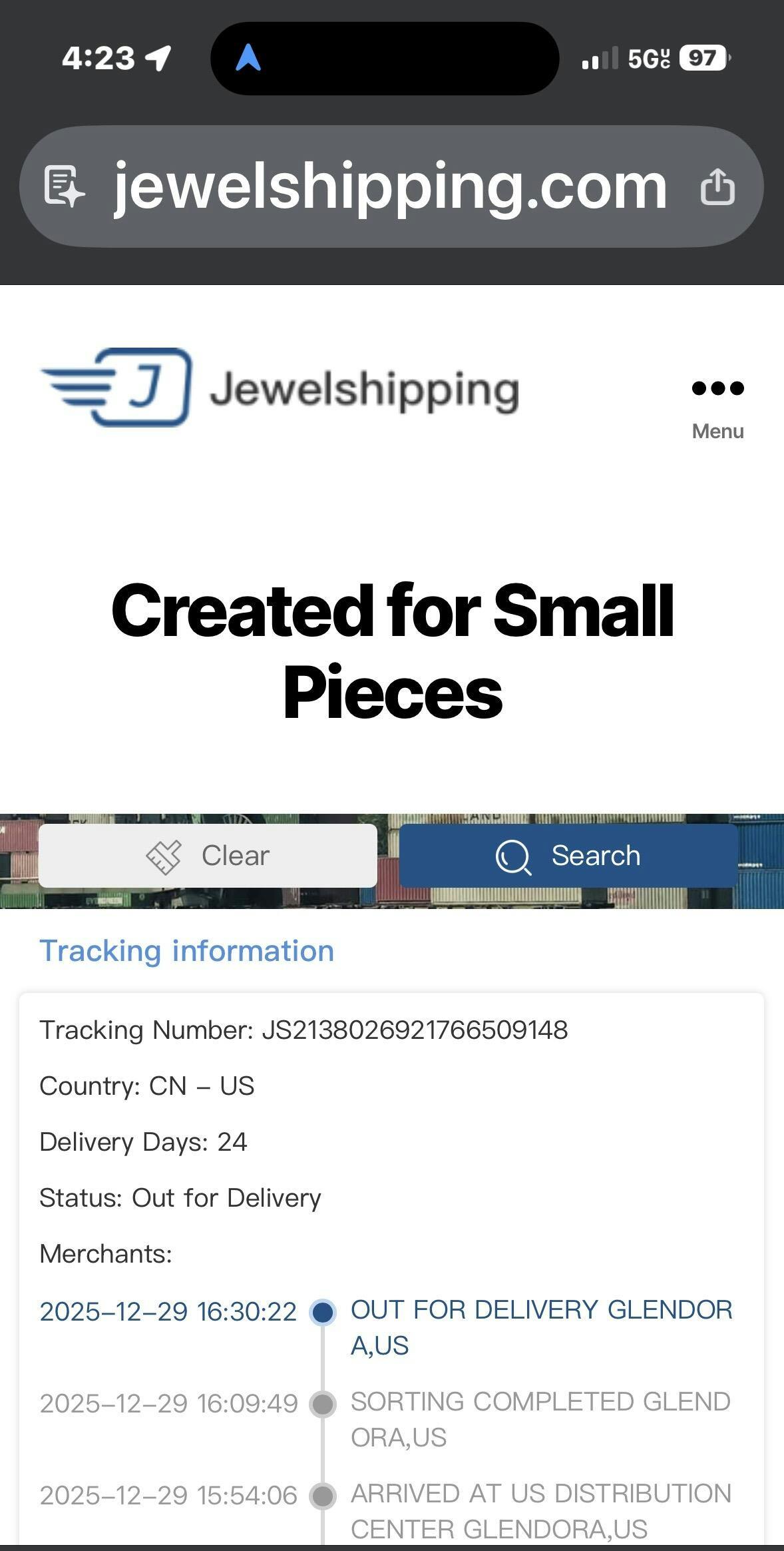
Task: Clear the tracking search
Action: pos(208,856)
